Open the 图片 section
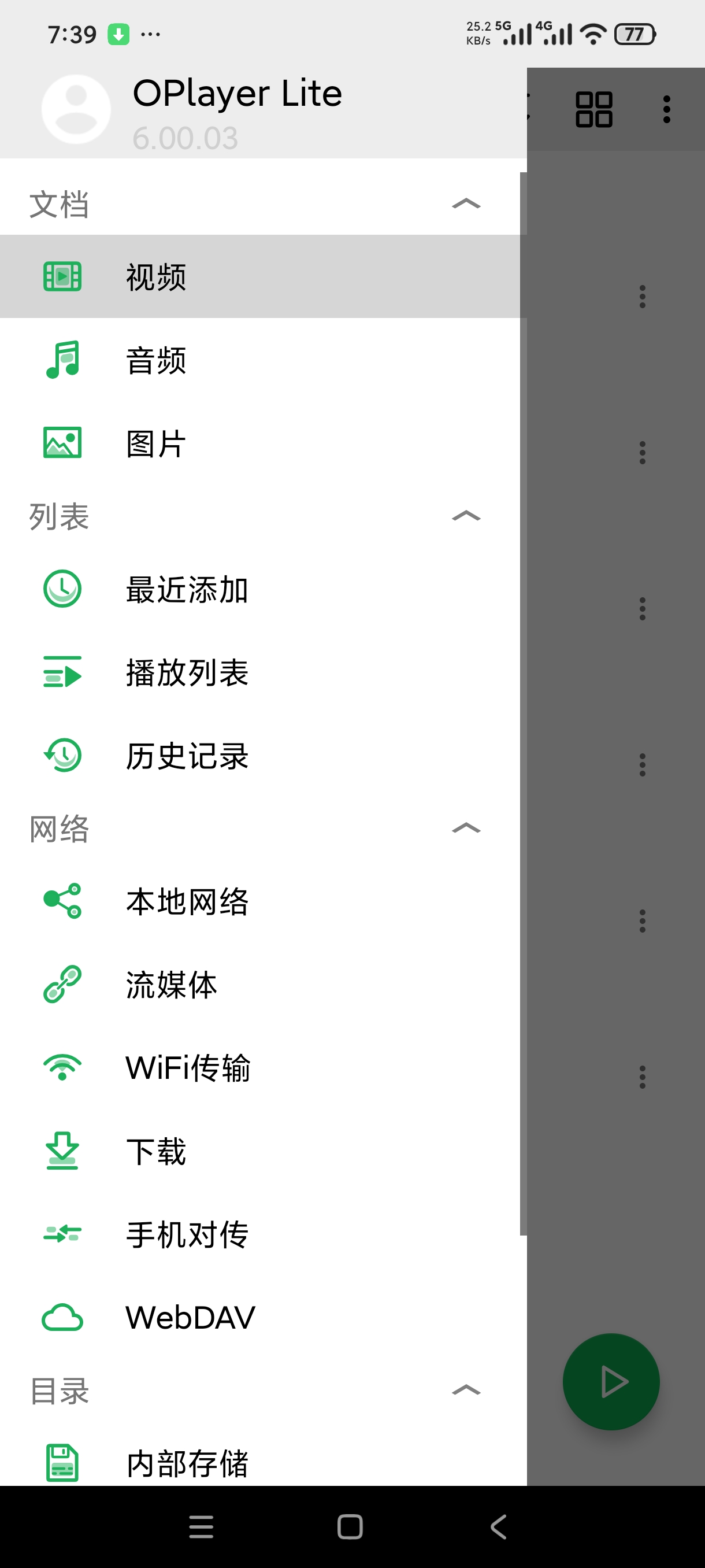The width and height of the screenshot is (705, 1568). pos(261,443)
